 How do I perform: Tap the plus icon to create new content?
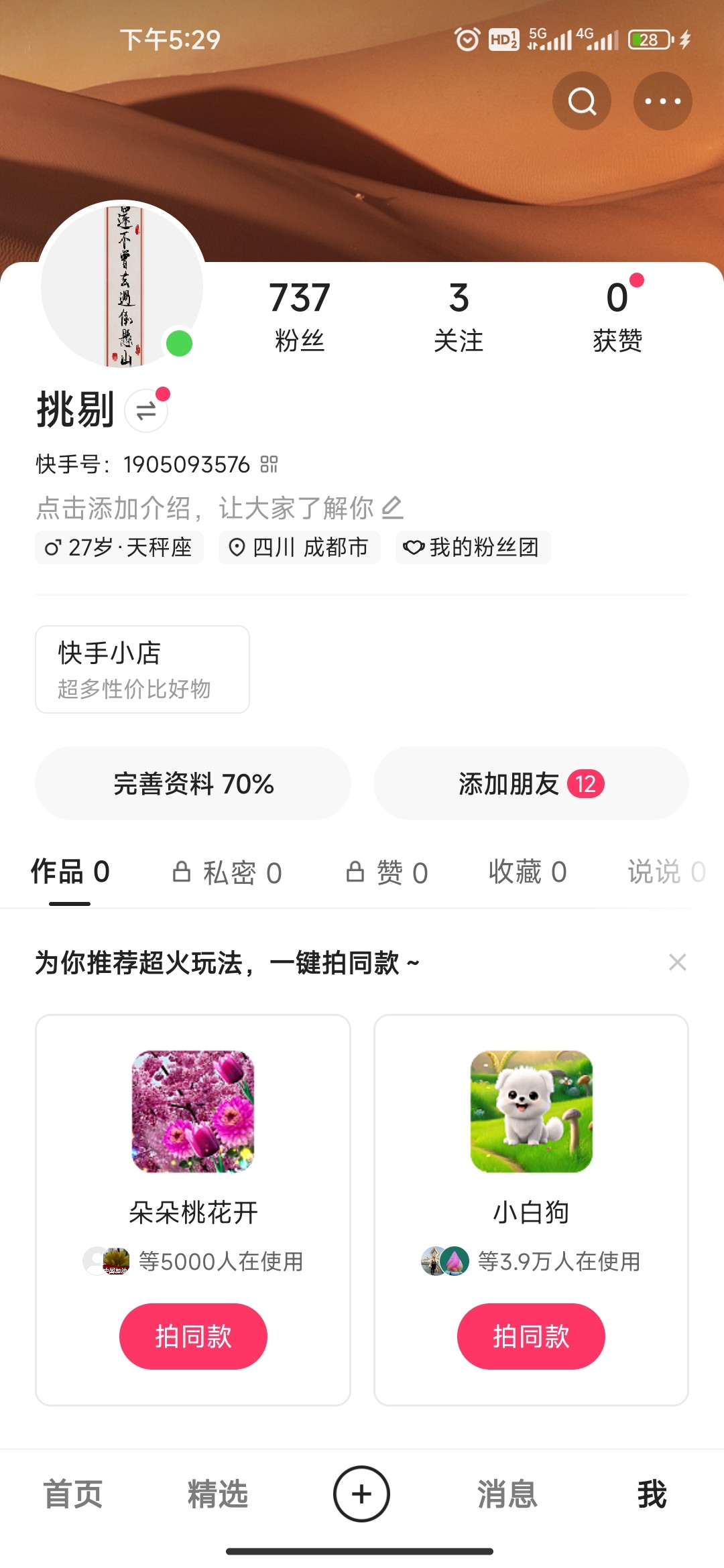pyautogui.click(x=361, y=1493)
